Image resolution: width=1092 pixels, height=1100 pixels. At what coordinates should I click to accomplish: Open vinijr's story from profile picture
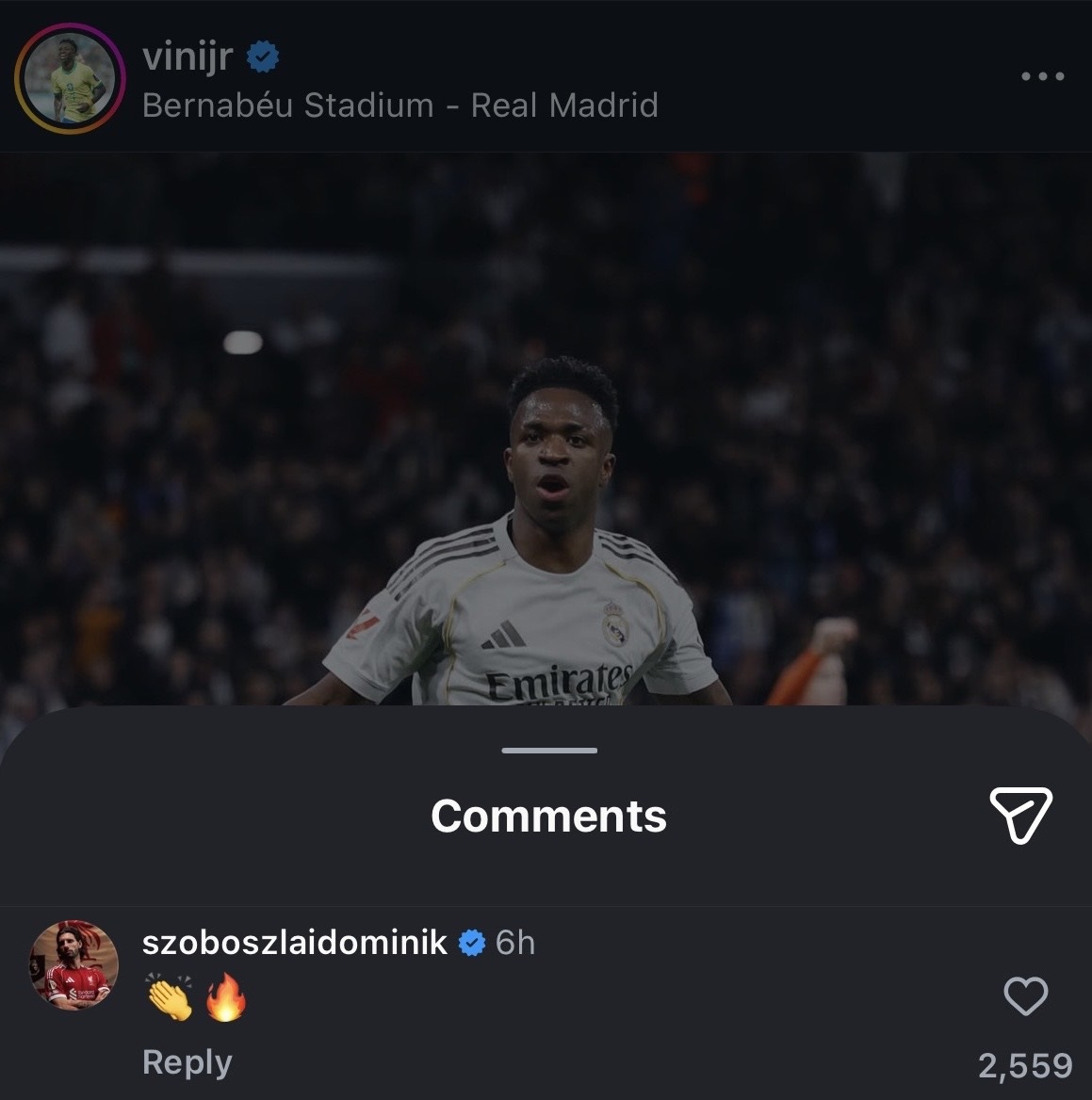click(71, 77)
